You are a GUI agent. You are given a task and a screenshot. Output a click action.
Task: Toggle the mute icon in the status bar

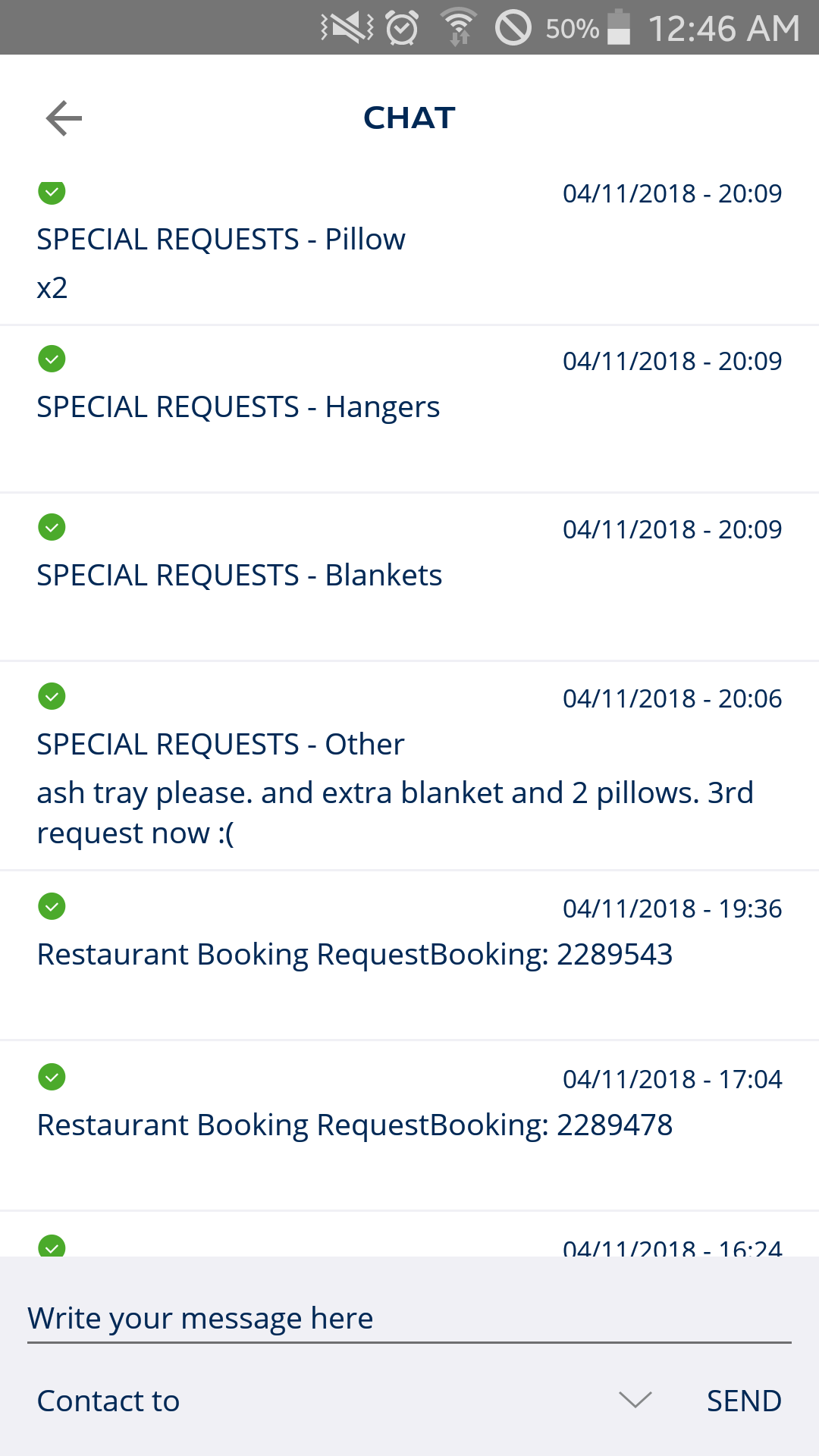point(345,27)
